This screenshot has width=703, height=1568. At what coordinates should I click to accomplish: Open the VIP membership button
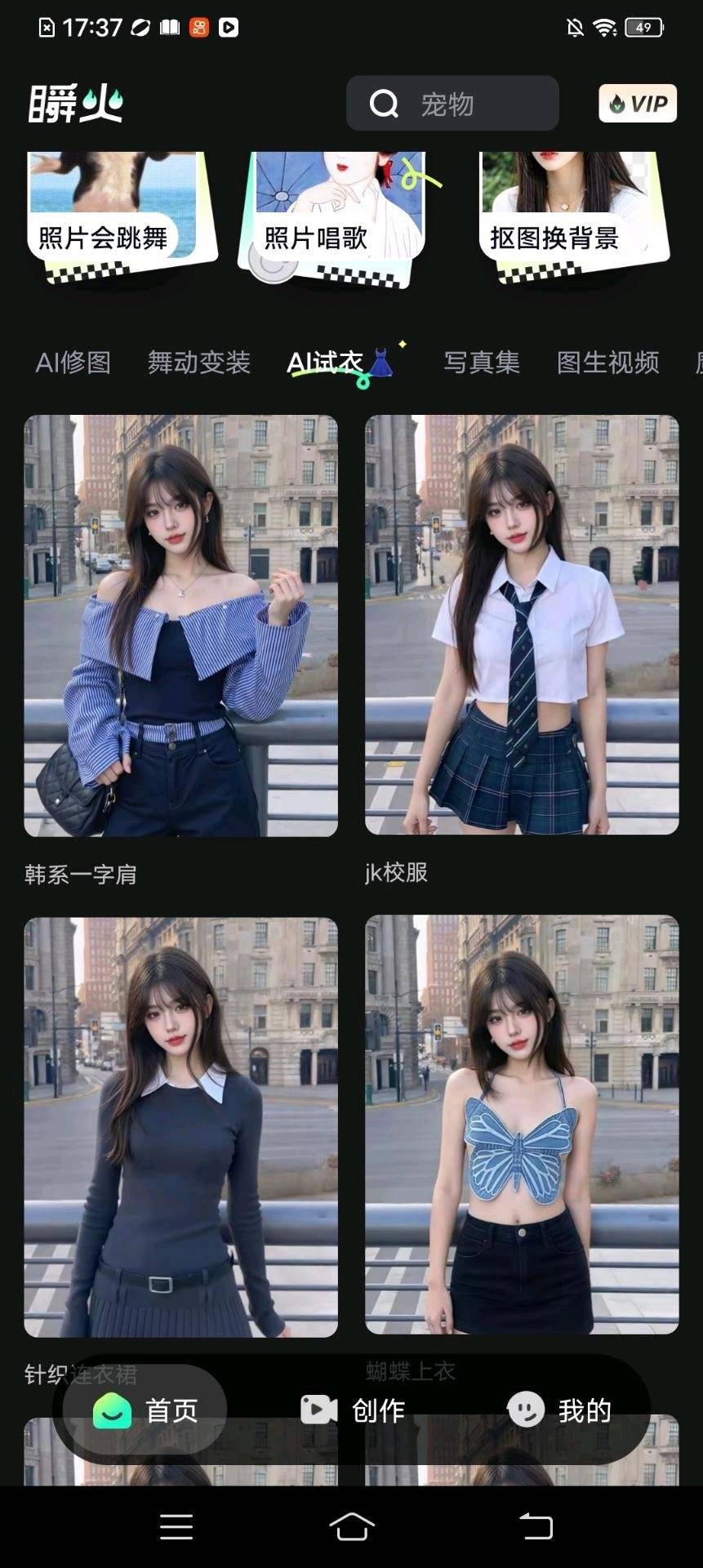637,104
